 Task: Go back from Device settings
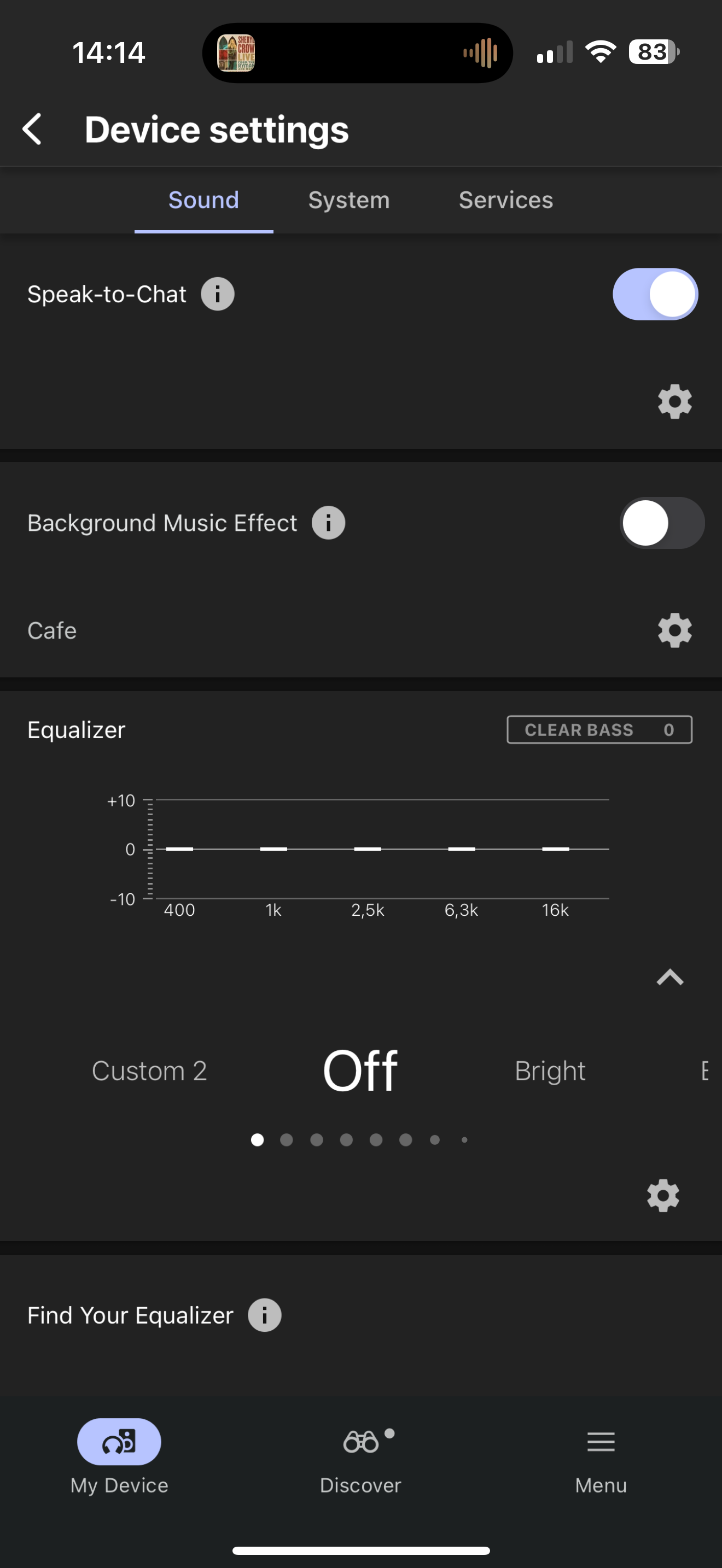[32, 129]
